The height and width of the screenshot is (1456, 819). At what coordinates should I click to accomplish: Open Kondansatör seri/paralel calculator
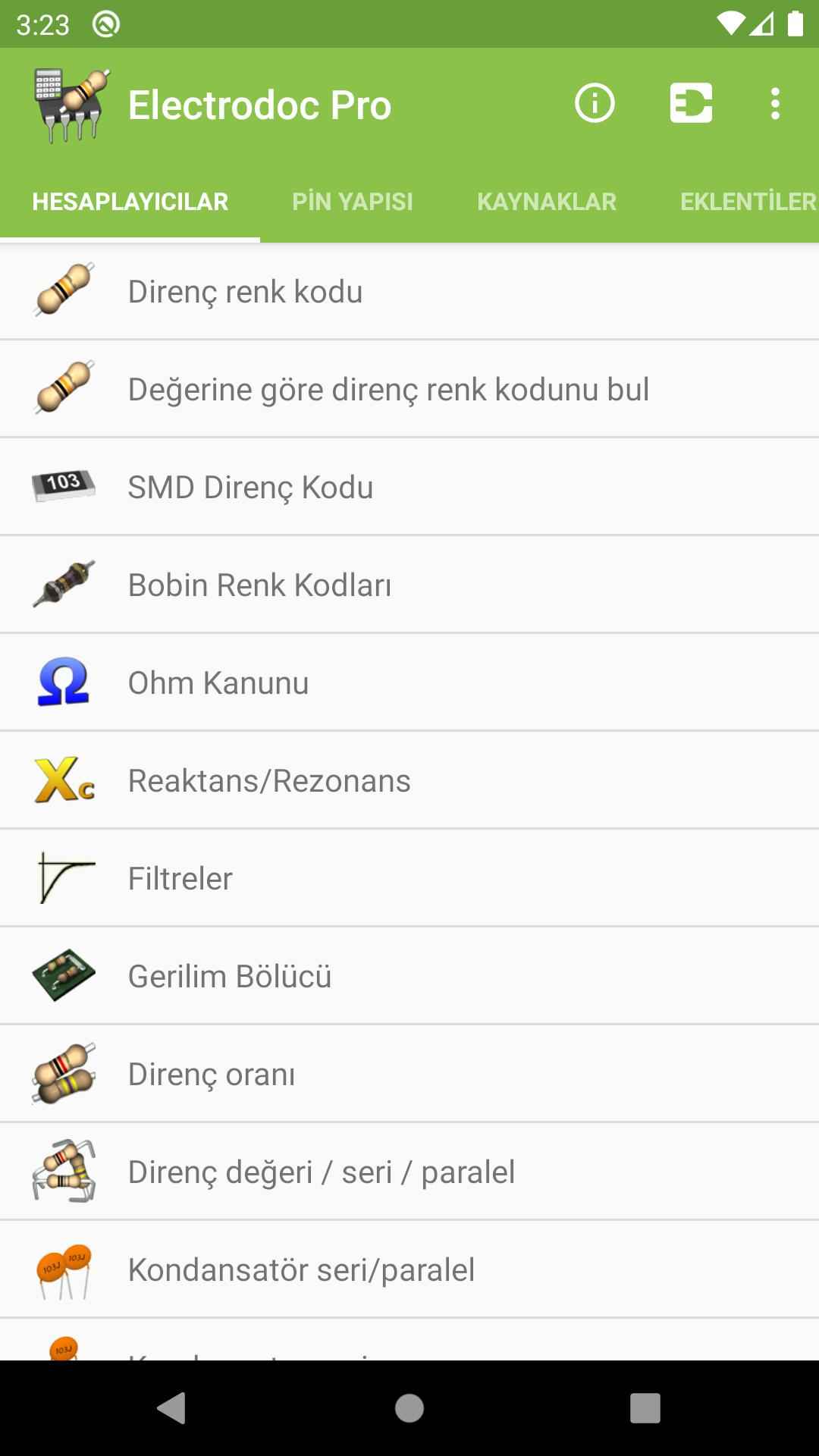(x=409, y=1270)
